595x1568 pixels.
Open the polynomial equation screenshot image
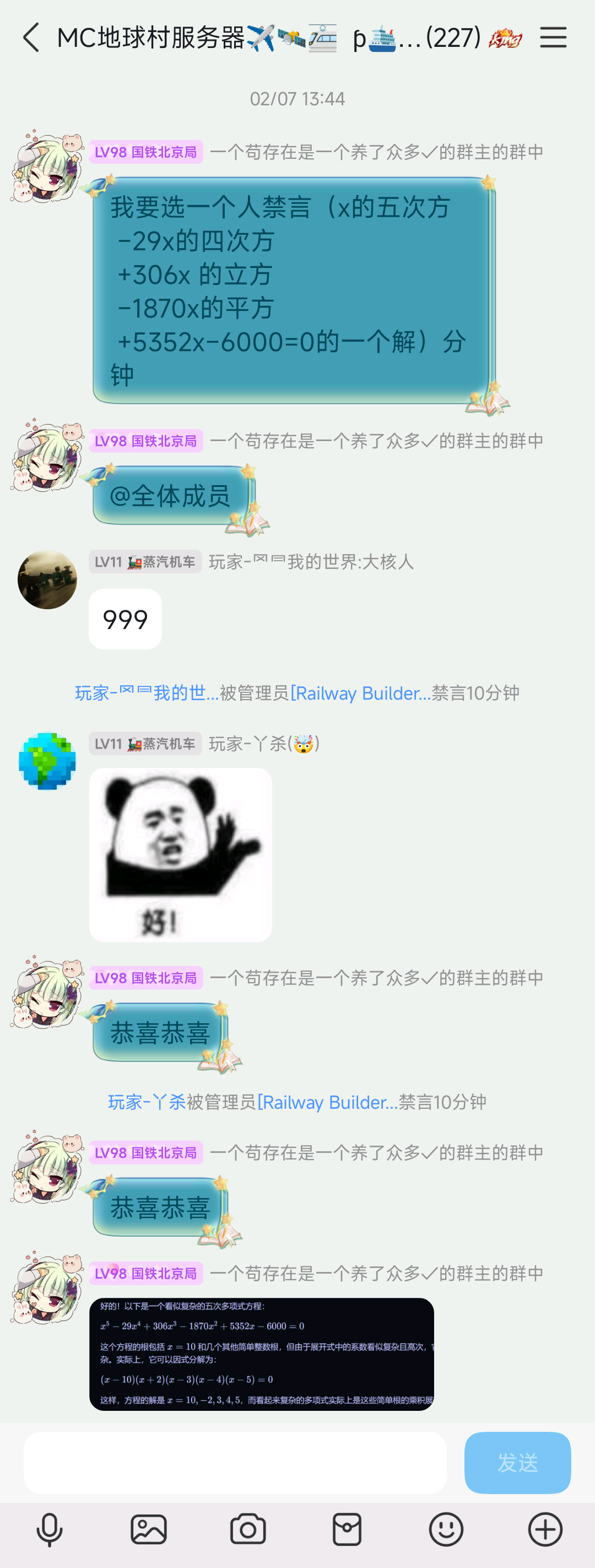[x=262, y=1354]
